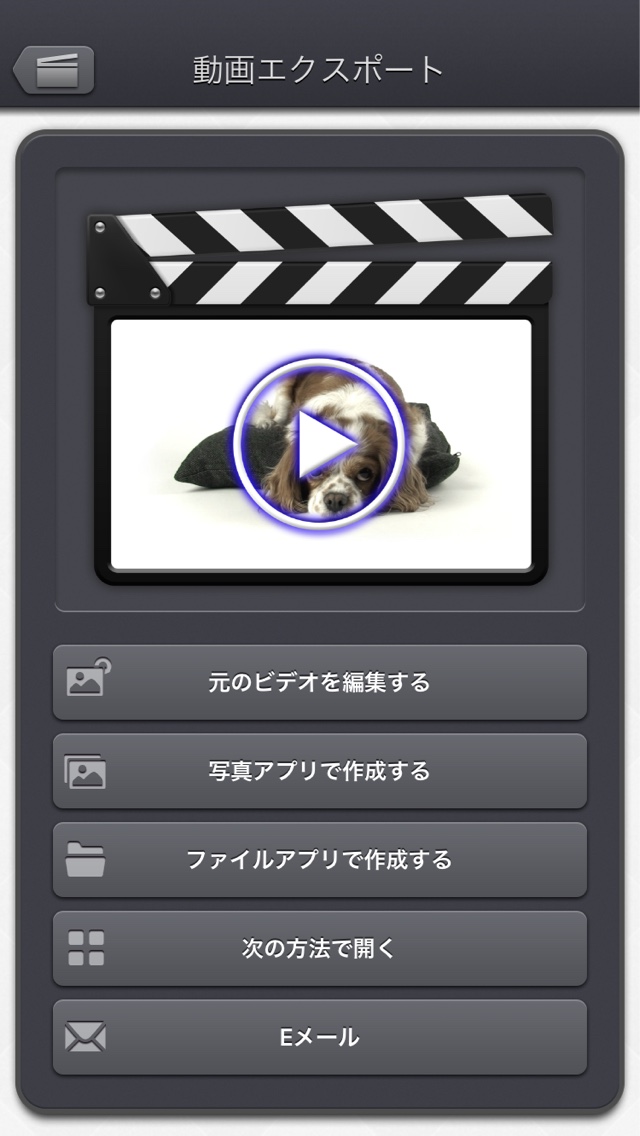Viewport: 640px width, 1136px height.
Task: Choose 写真アプリで作成する
Action: 320,771
